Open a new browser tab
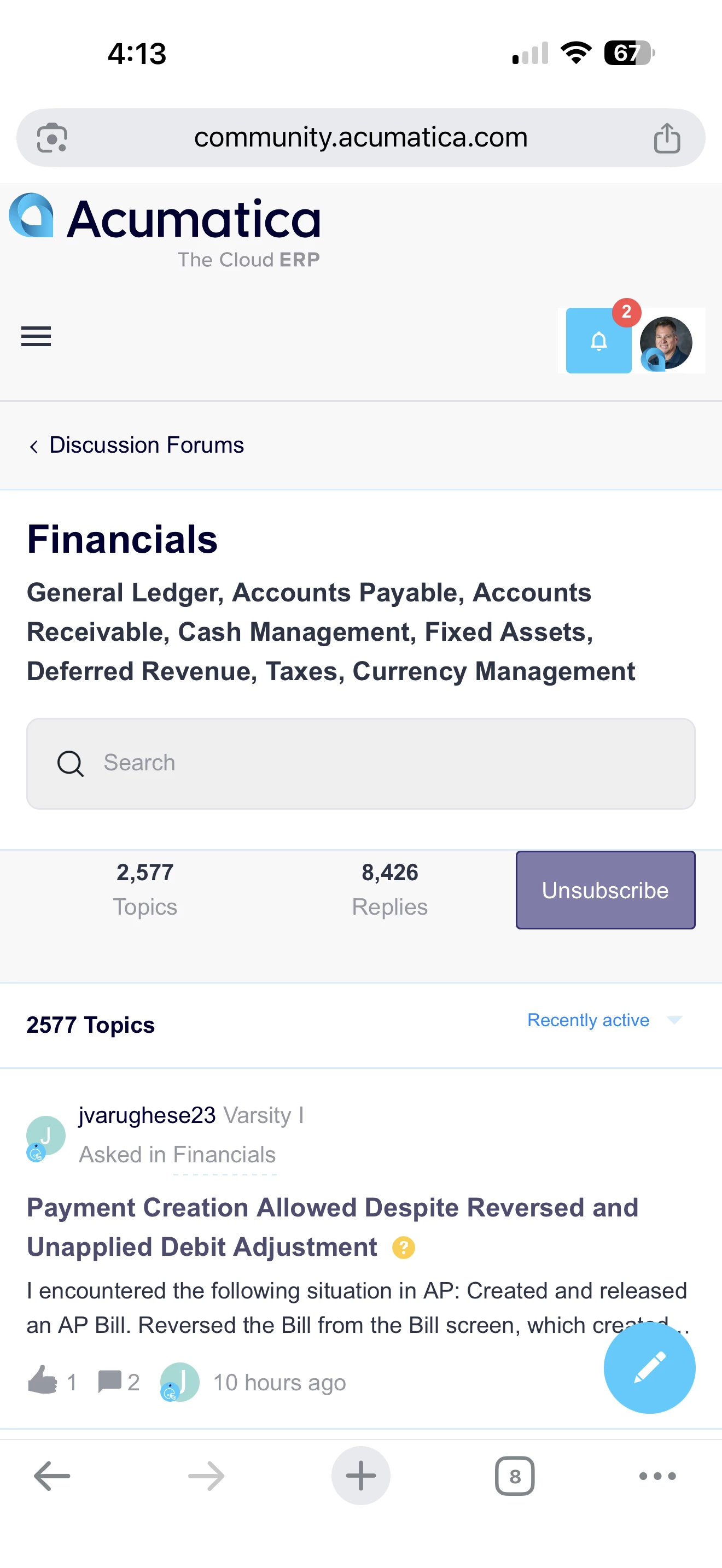722x1568 pixels. tap(360, 1476)
